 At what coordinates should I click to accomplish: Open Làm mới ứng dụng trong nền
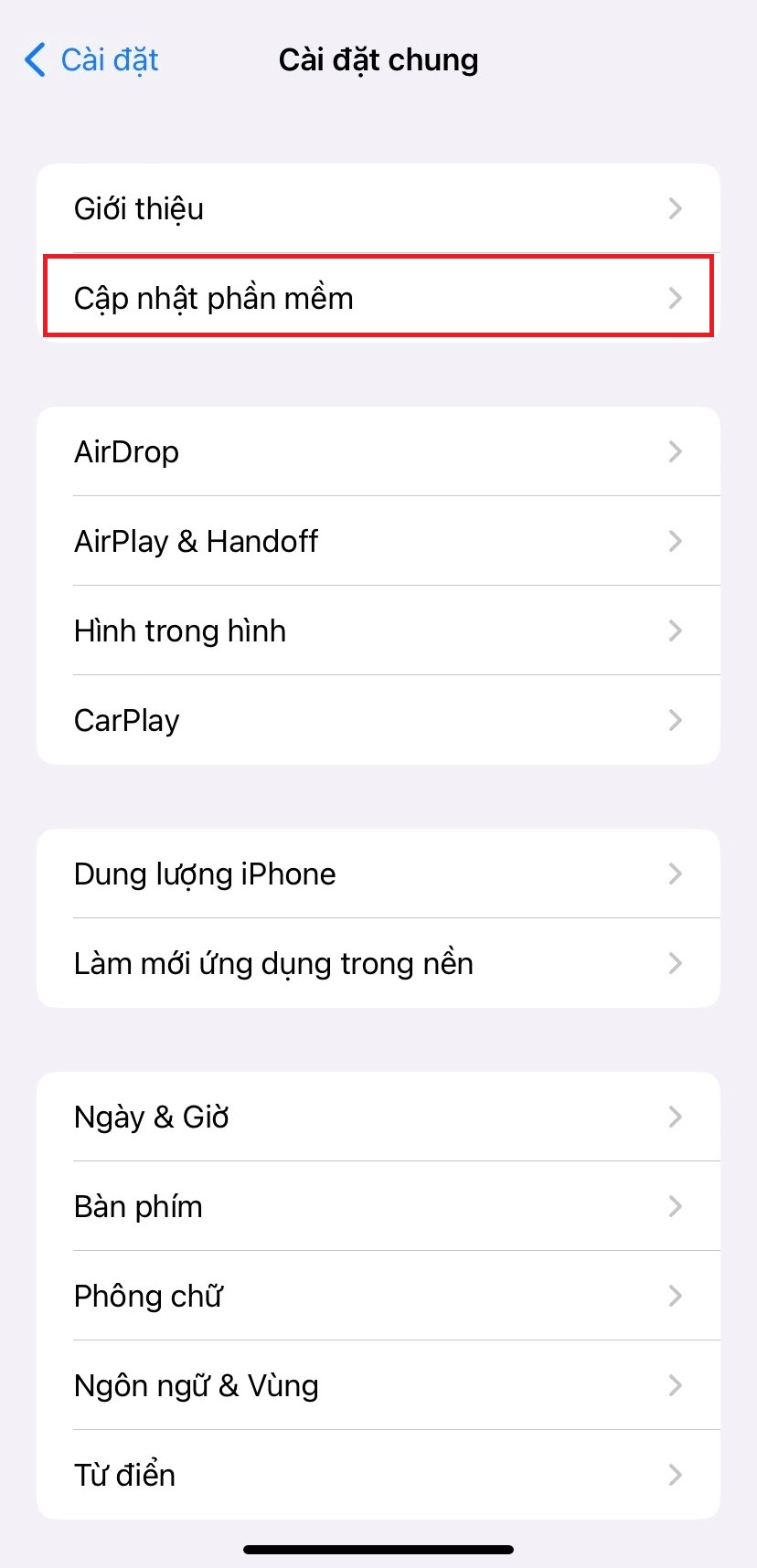pos(378,963)
